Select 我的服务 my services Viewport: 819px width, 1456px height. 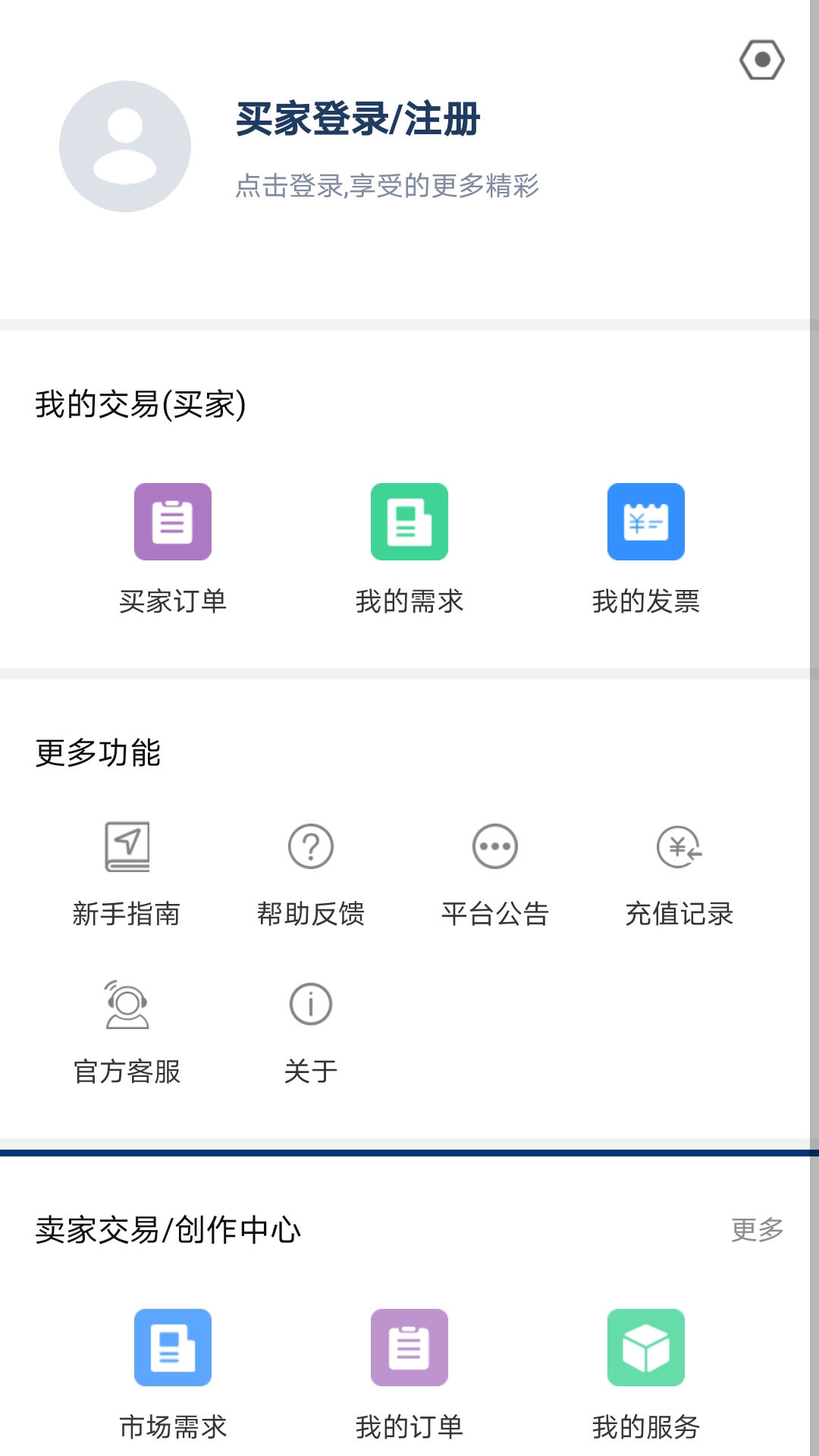click(x=646, y=1373)
